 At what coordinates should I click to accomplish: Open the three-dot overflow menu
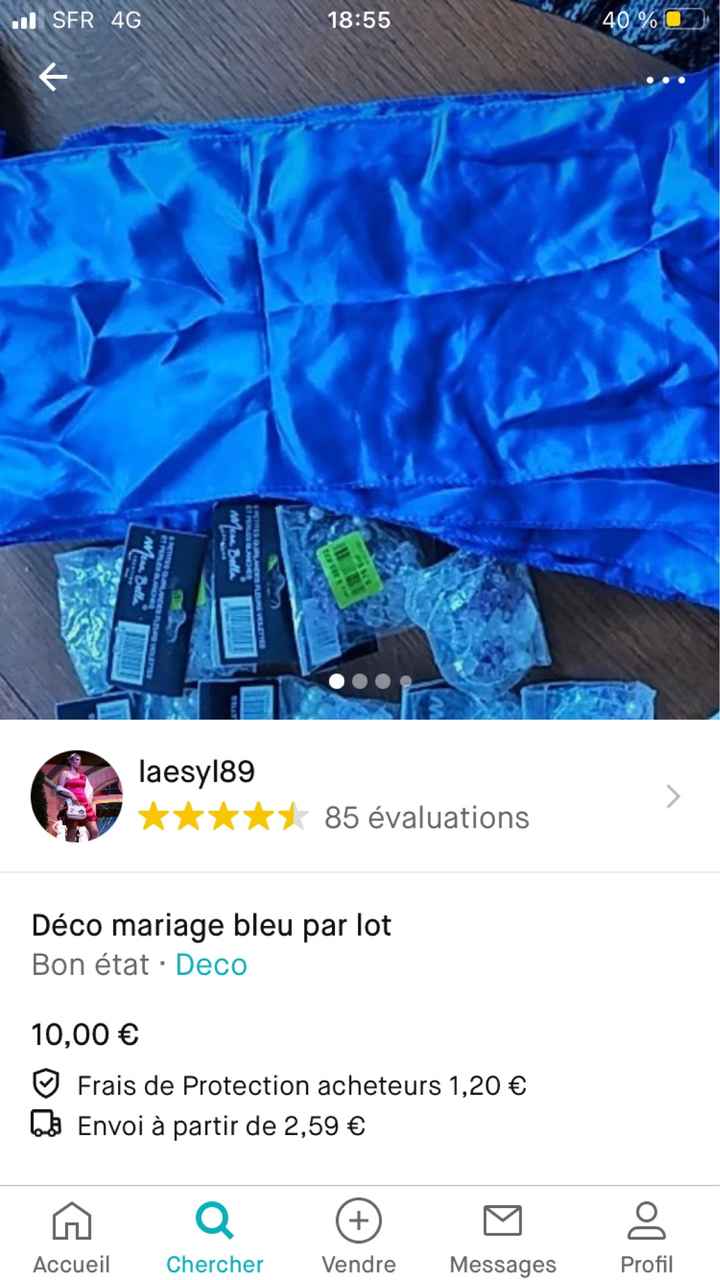click(x=665, y=80)
